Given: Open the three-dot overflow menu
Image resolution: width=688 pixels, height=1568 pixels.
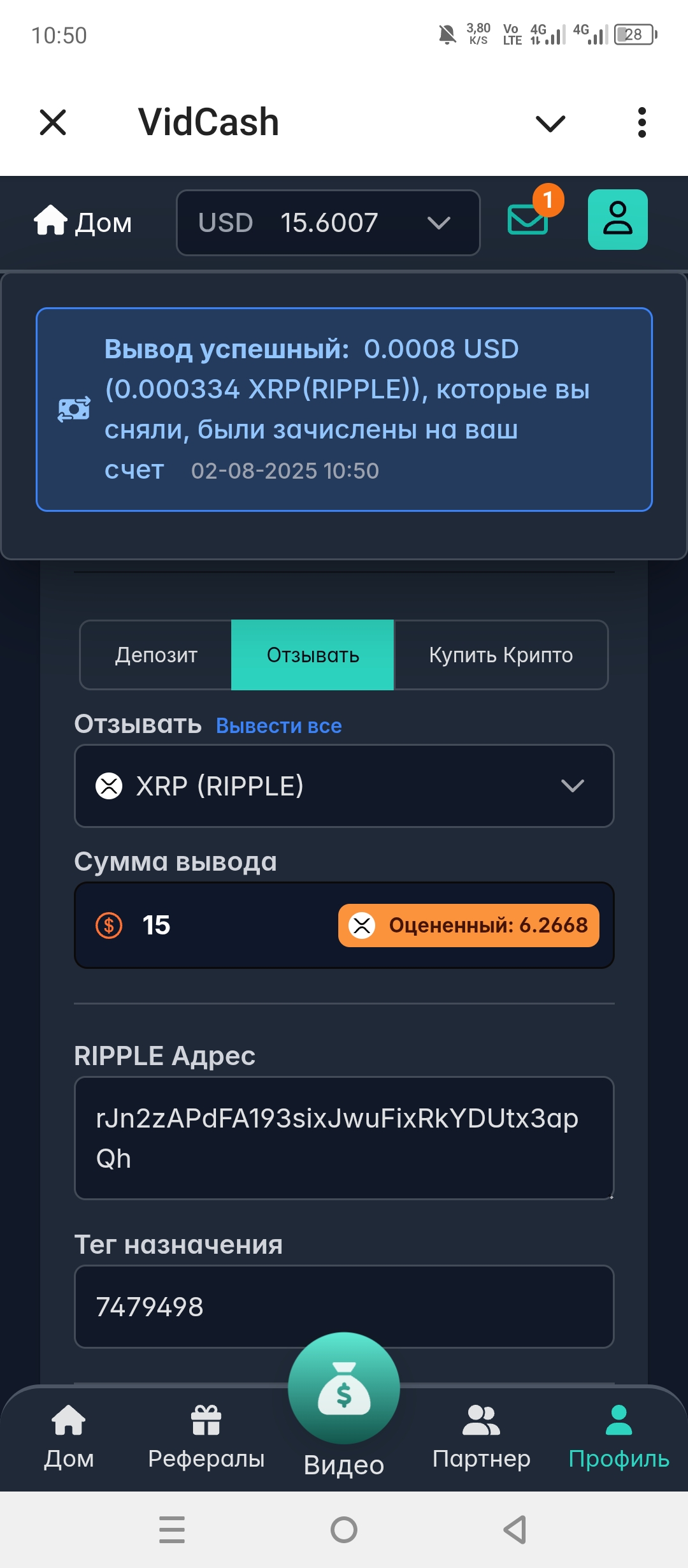Looking at the screenshot, I should (641, 122).
